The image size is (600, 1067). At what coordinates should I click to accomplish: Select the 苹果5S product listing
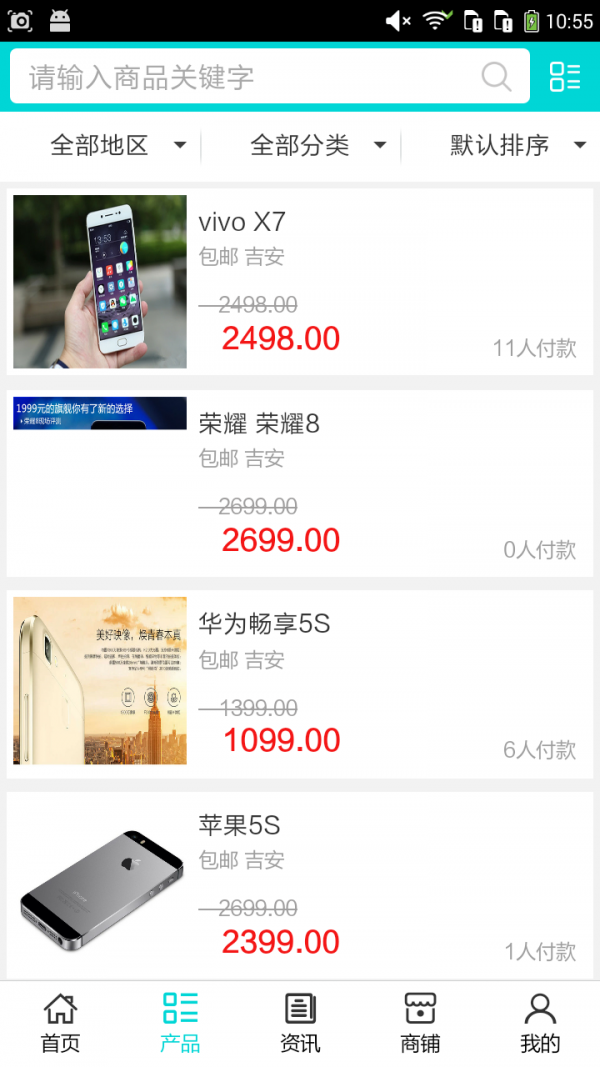tap(300, 886)
